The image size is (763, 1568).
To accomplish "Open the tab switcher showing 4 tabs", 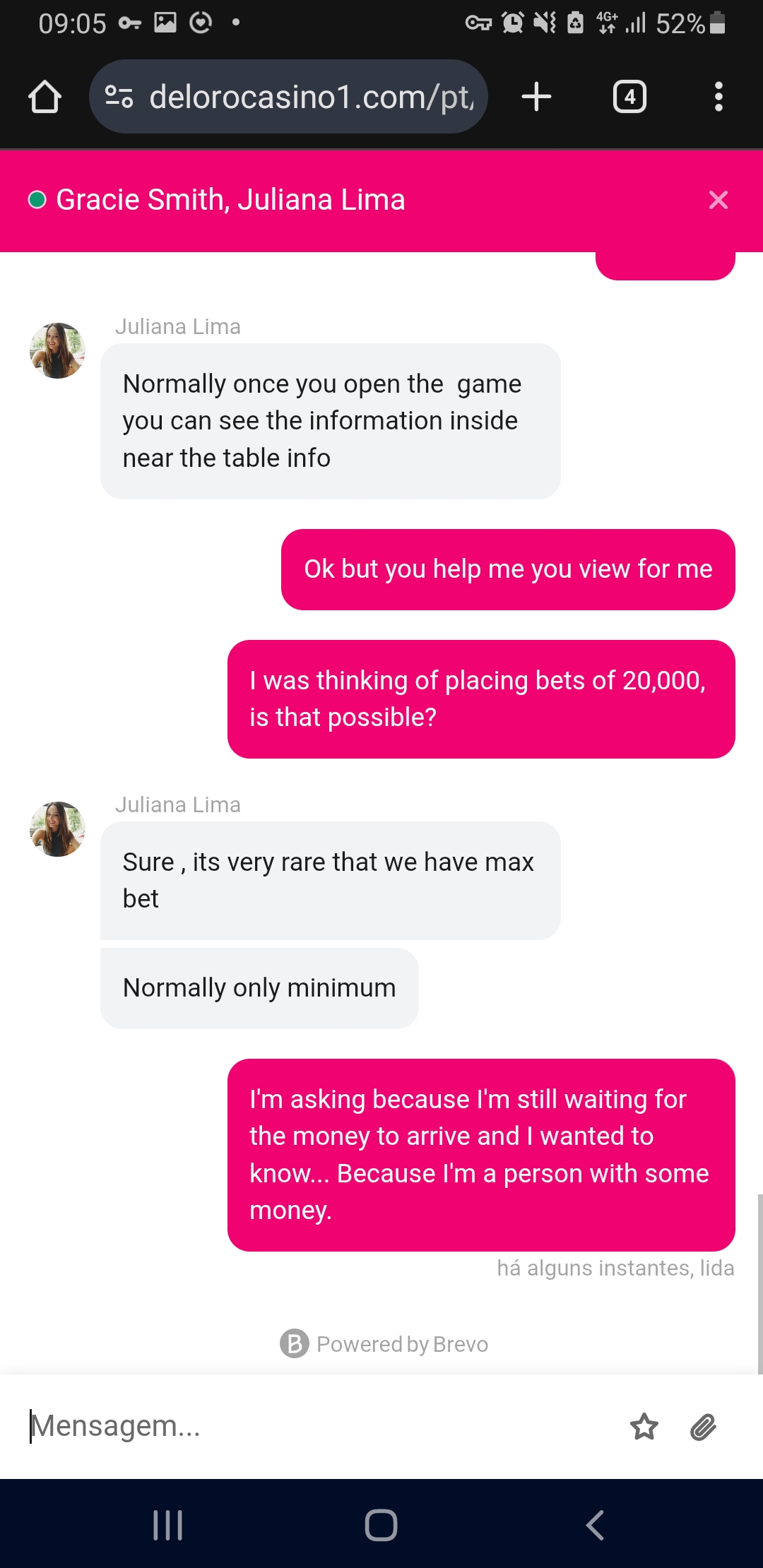I will 629,97.
